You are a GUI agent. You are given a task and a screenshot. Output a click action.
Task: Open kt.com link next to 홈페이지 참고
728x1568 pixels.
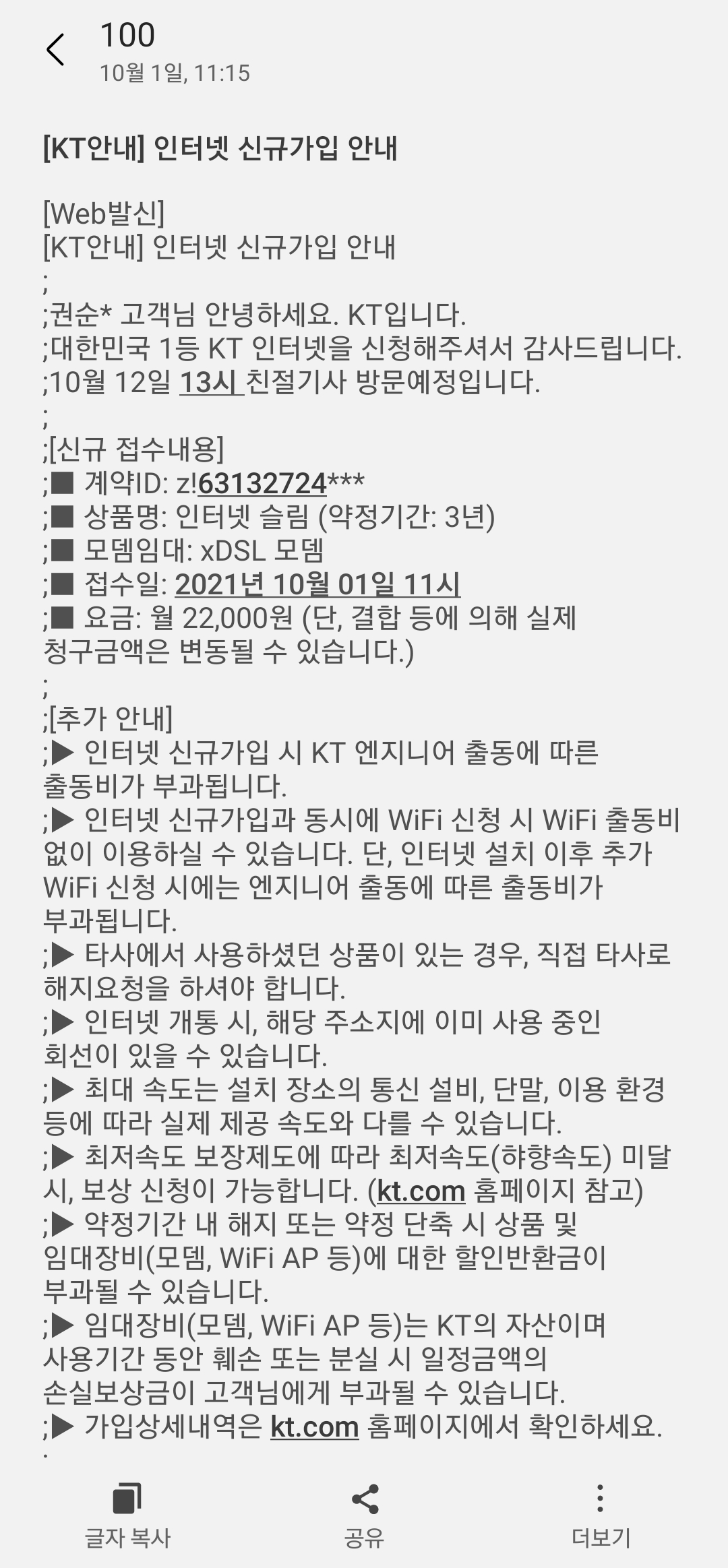421,1191
